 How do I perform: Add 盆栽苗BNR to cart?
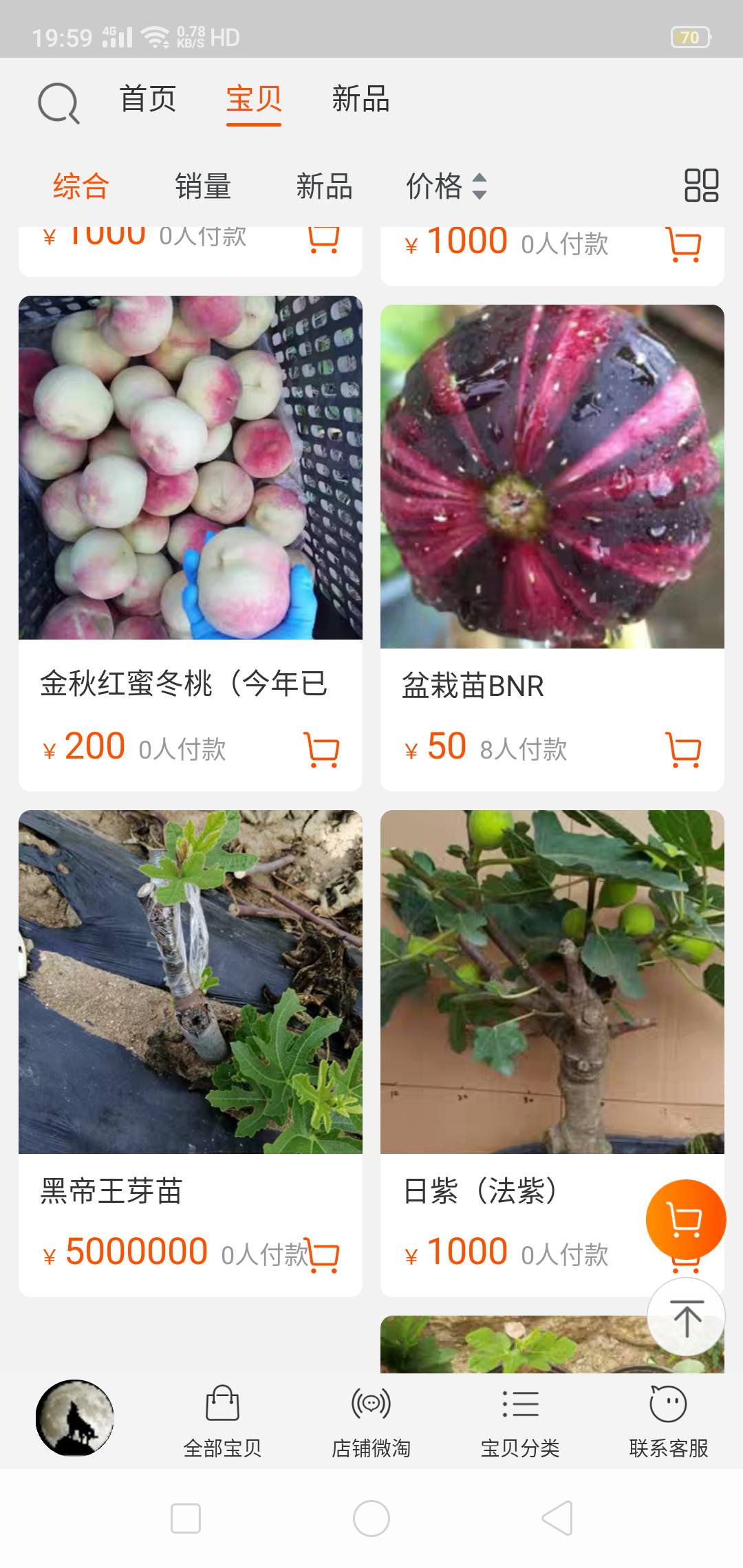pyautogui.click(x=683, y=749)
